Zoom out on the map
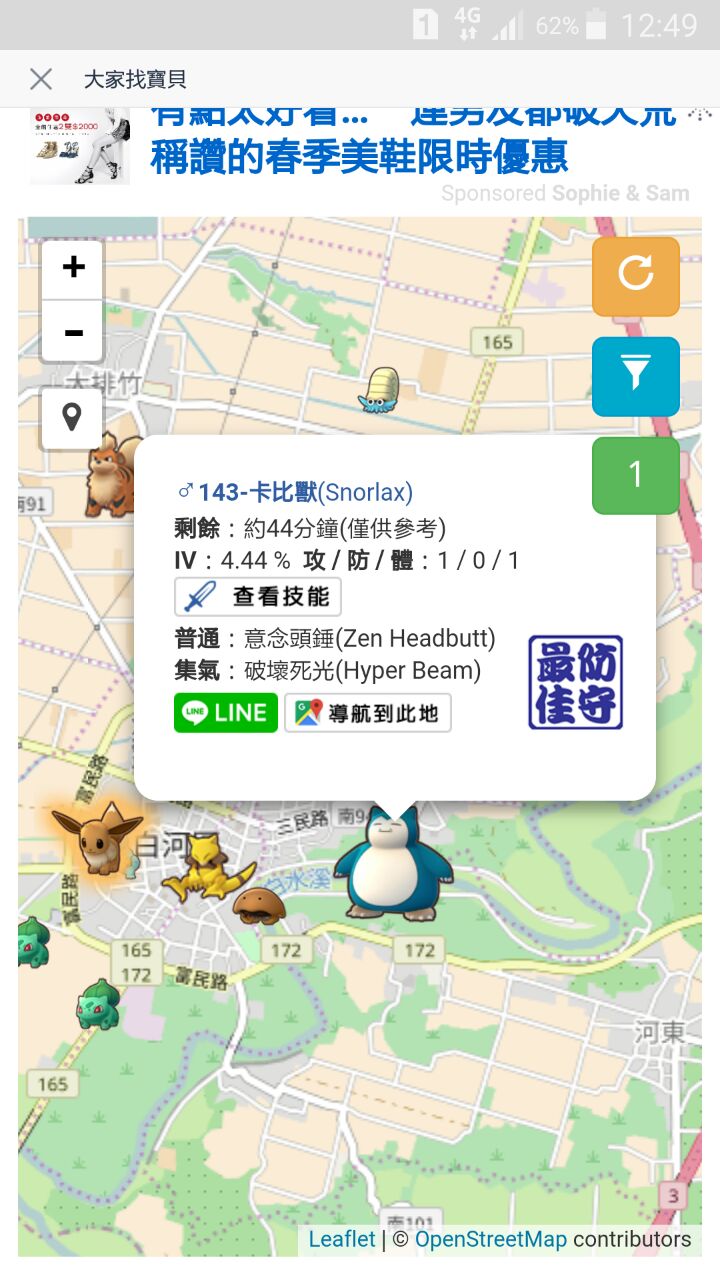 coord(73,332)
